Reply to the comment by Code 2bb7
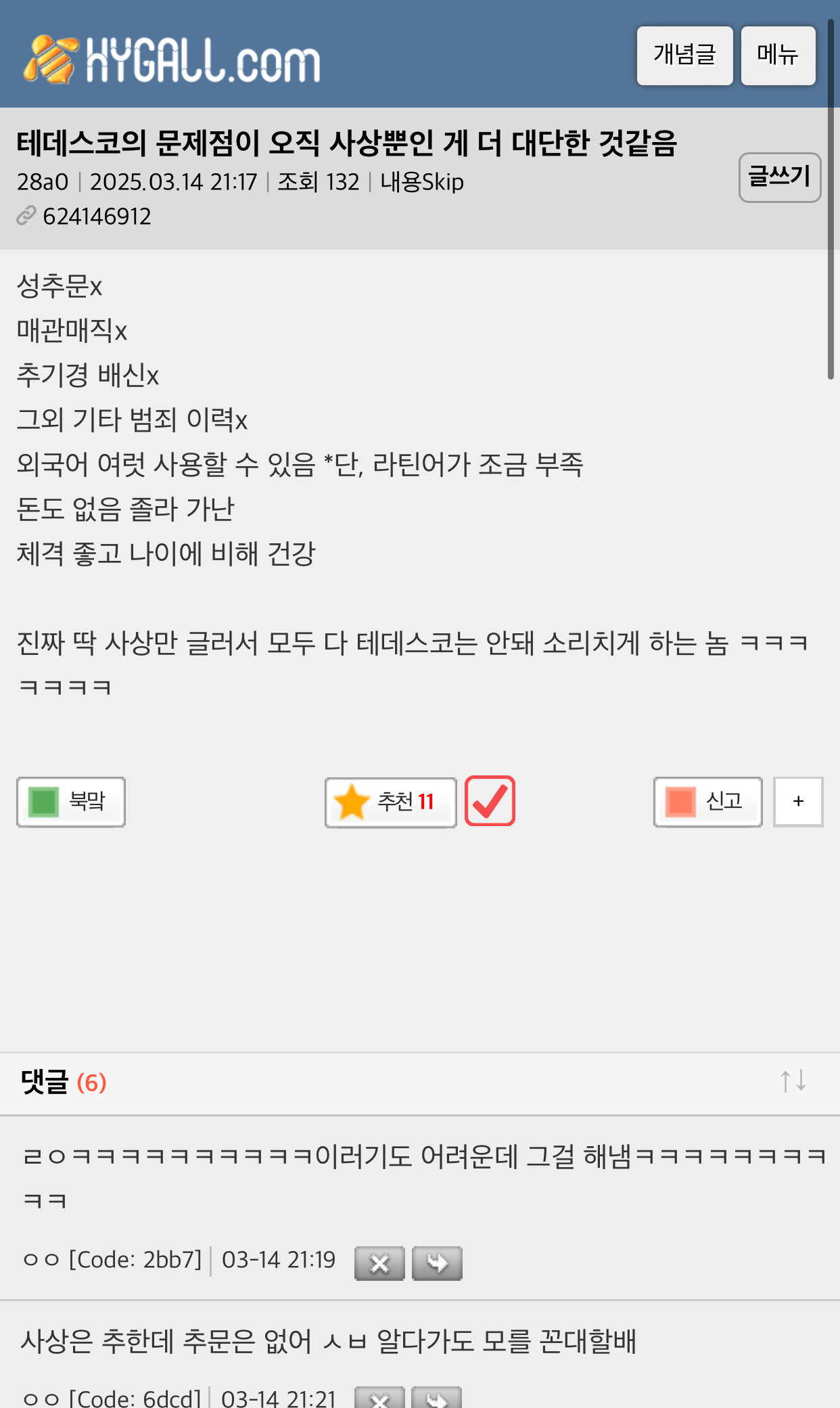This screenshot has width=840, height=1408. (x=437, y=1263)
